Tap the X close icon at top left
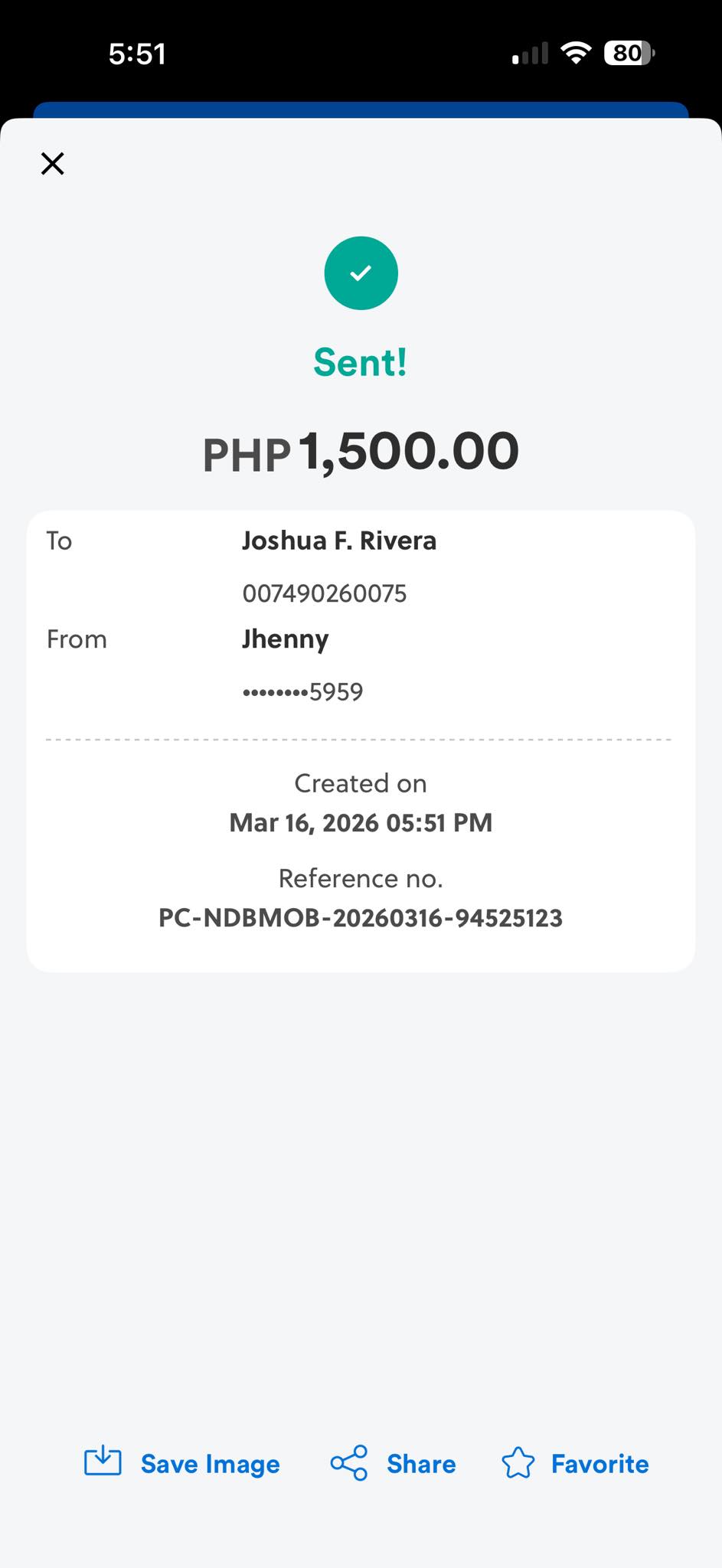Screen dimensions: 722x1568 (51, 163)
